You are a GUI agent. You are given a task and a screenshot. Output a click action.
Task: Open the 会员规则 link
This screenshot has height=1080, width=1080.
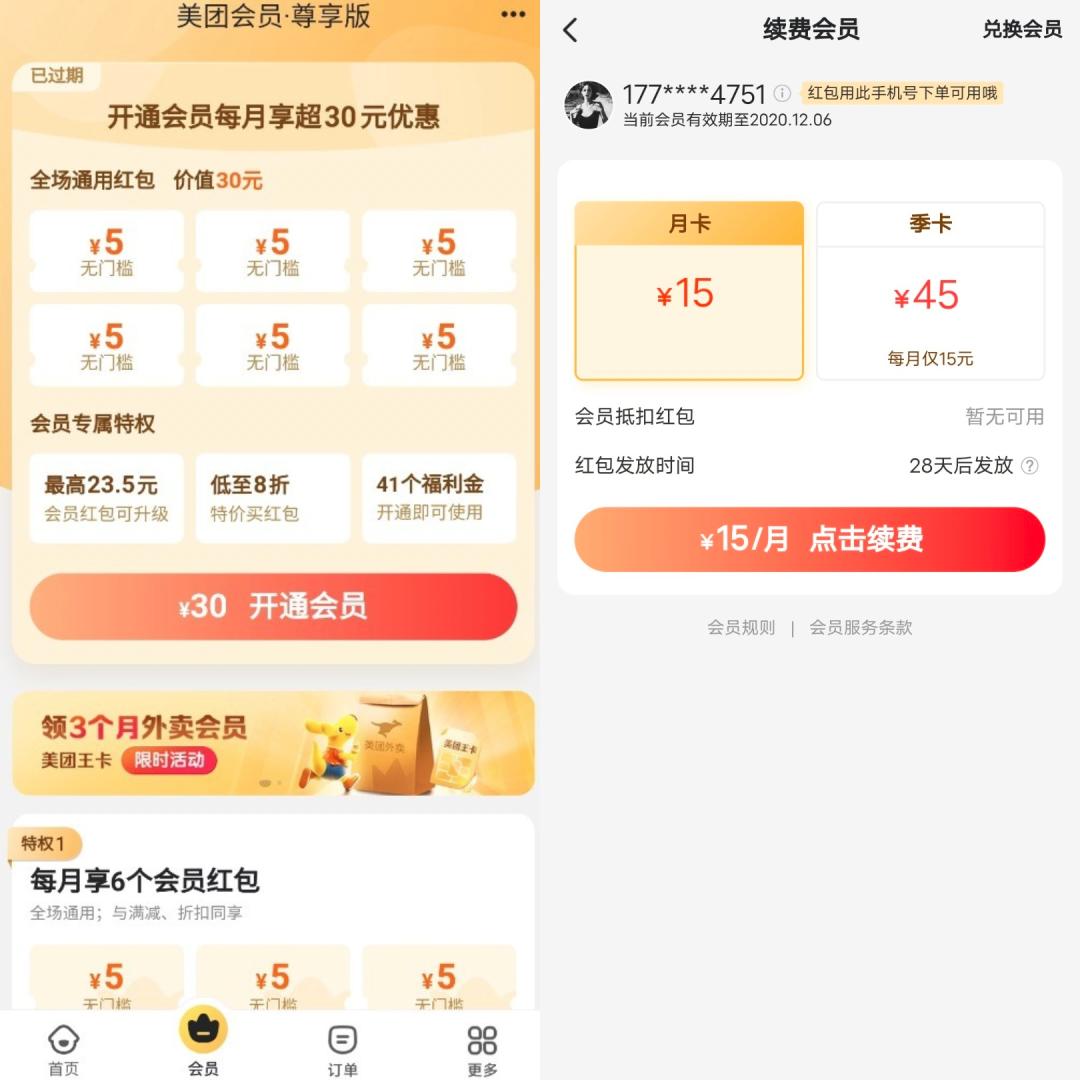pyautogui.click(x=741, y=628)
